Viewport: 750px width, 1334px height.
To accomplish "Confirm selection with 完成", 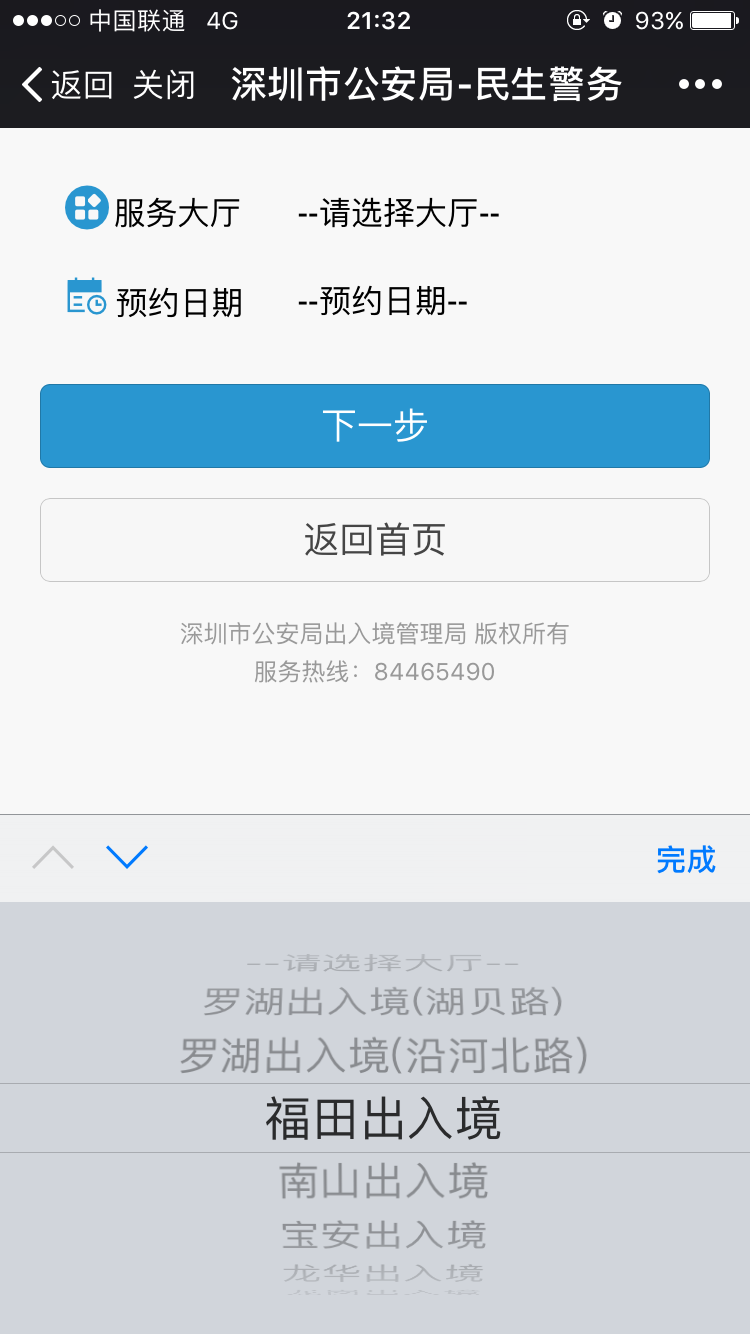I will coord(686,859).
